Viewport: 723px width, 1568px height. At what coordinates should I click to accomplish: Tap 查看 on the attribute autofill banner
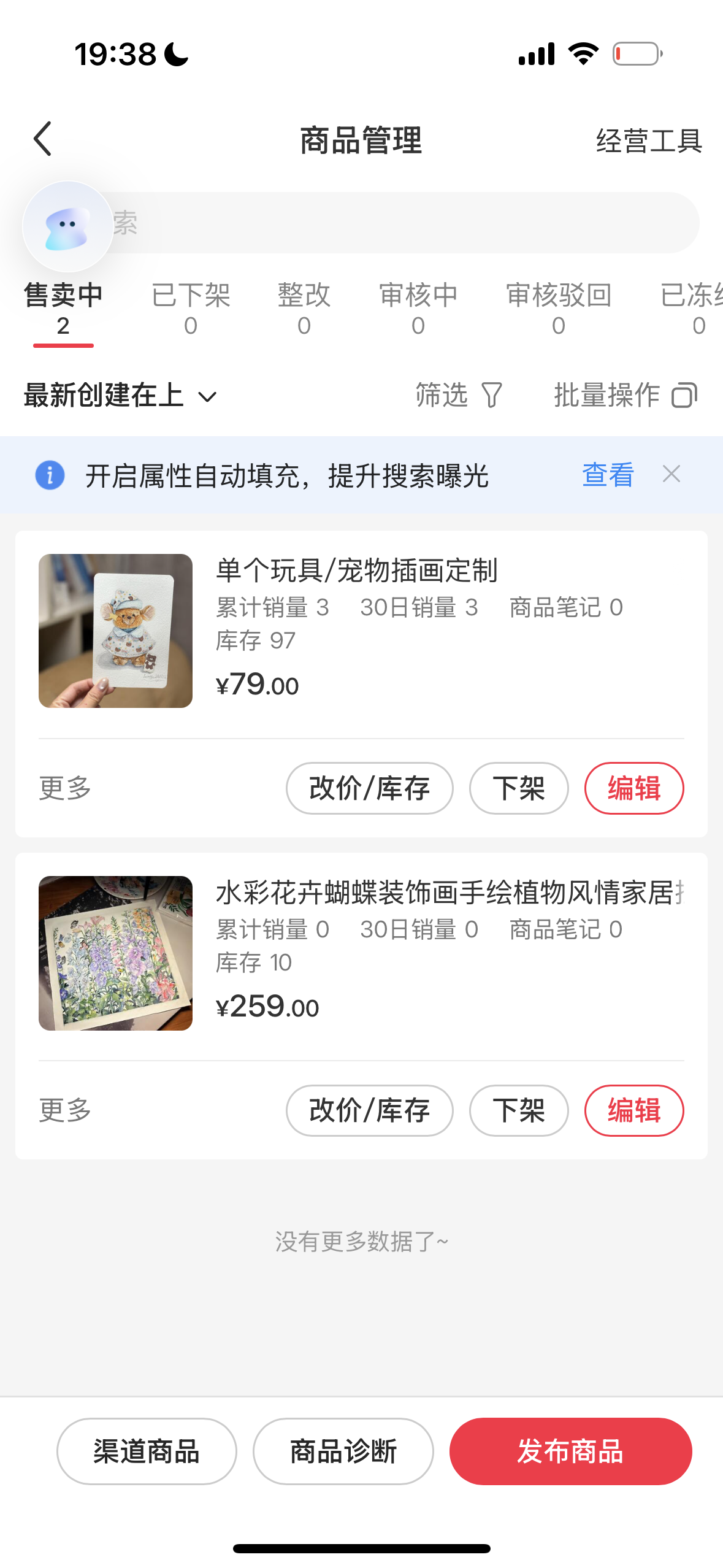pos(607,475)
